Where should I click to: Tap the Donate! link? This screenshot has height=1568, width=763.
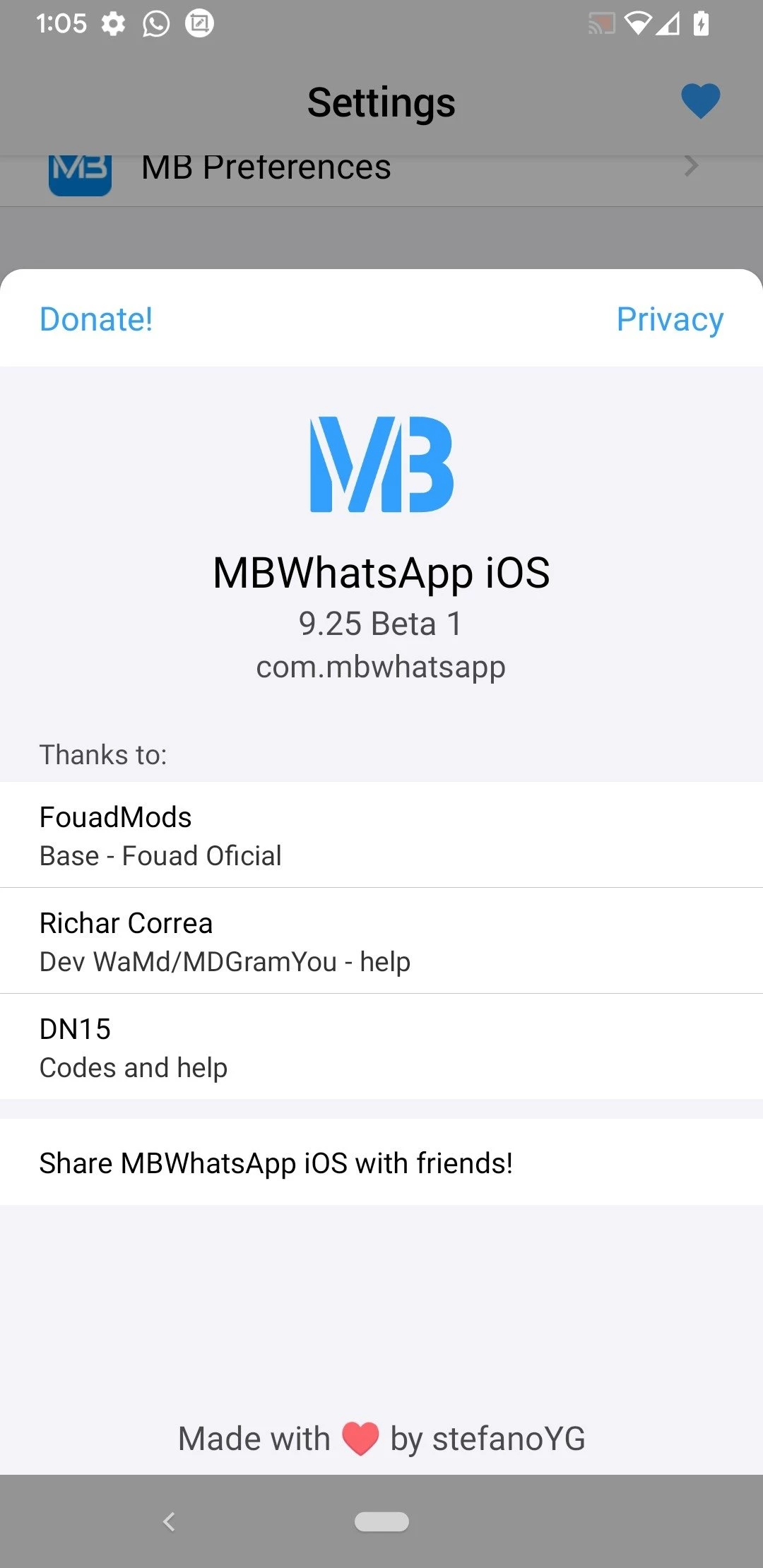coord(96,319)
